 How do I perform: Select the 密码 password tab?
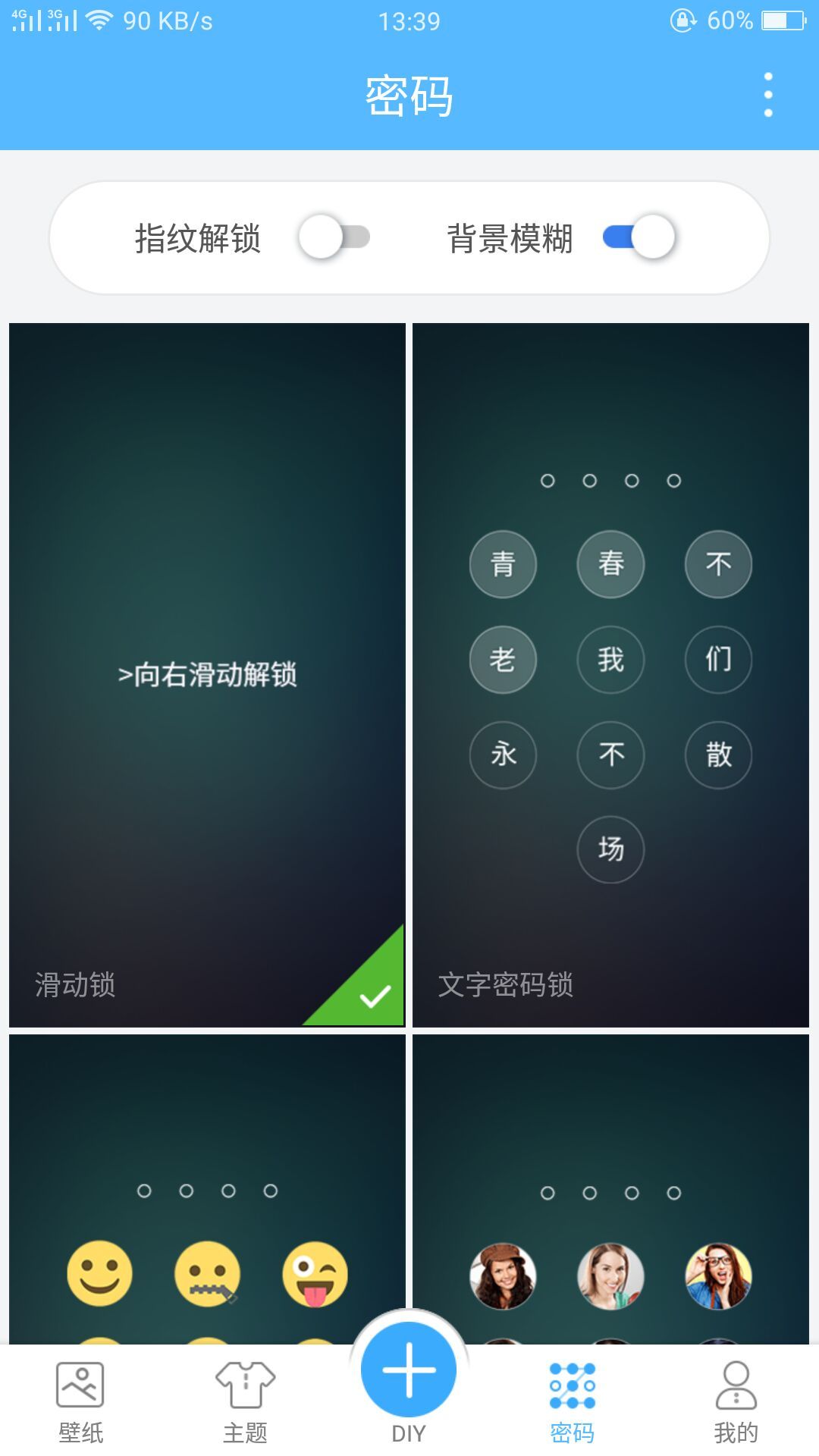click(573, 1401)
